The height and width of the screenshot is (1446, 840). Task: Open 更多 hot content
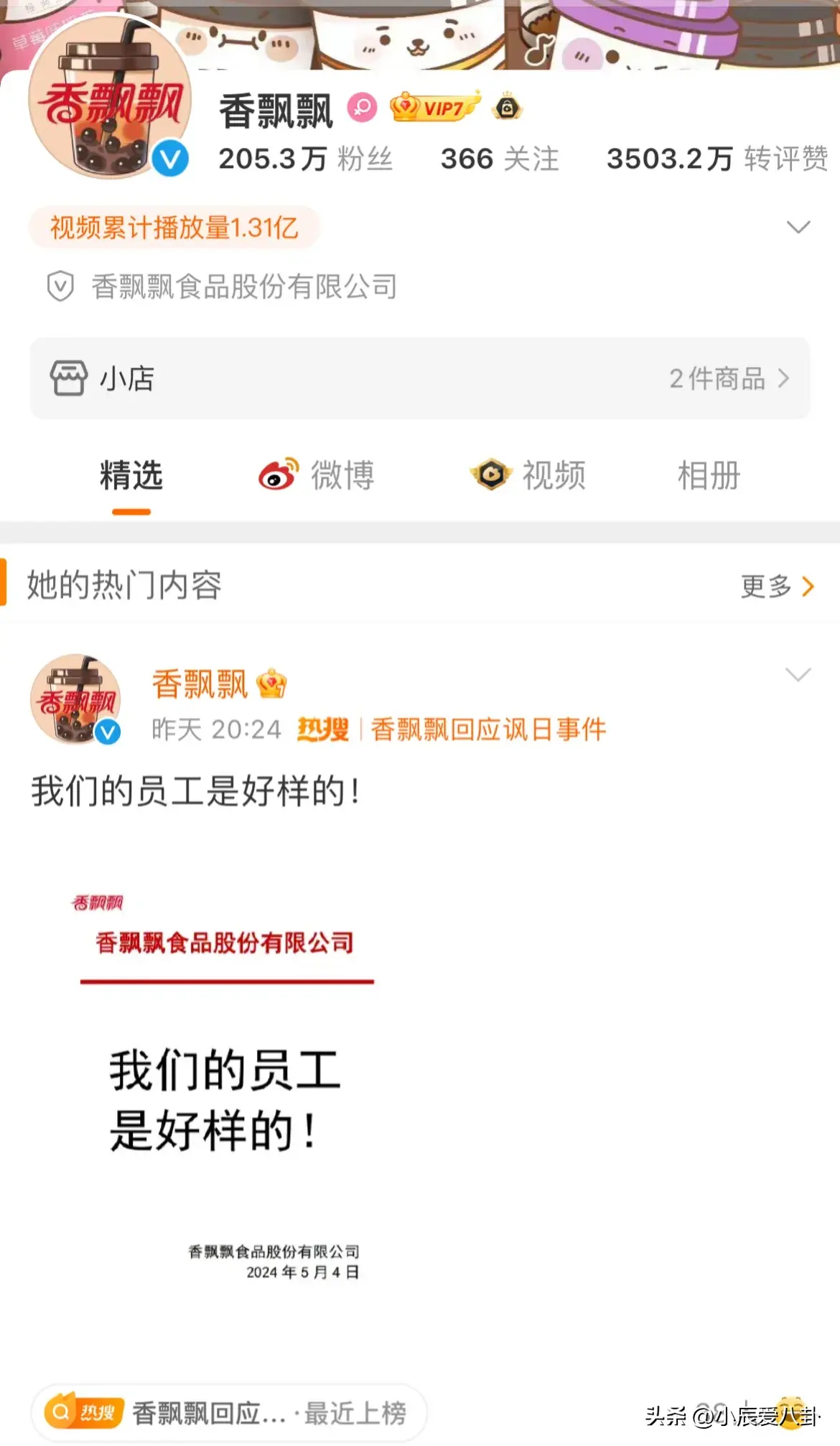[x=777, y=586]
